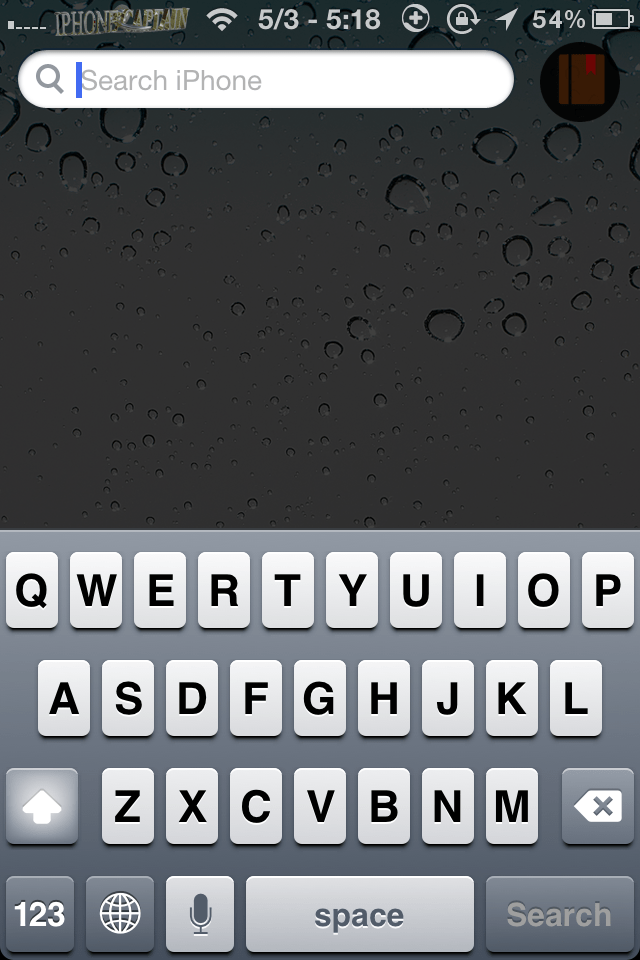
Task: Tap the Search key on keyboard
Action: coord(559,914)
